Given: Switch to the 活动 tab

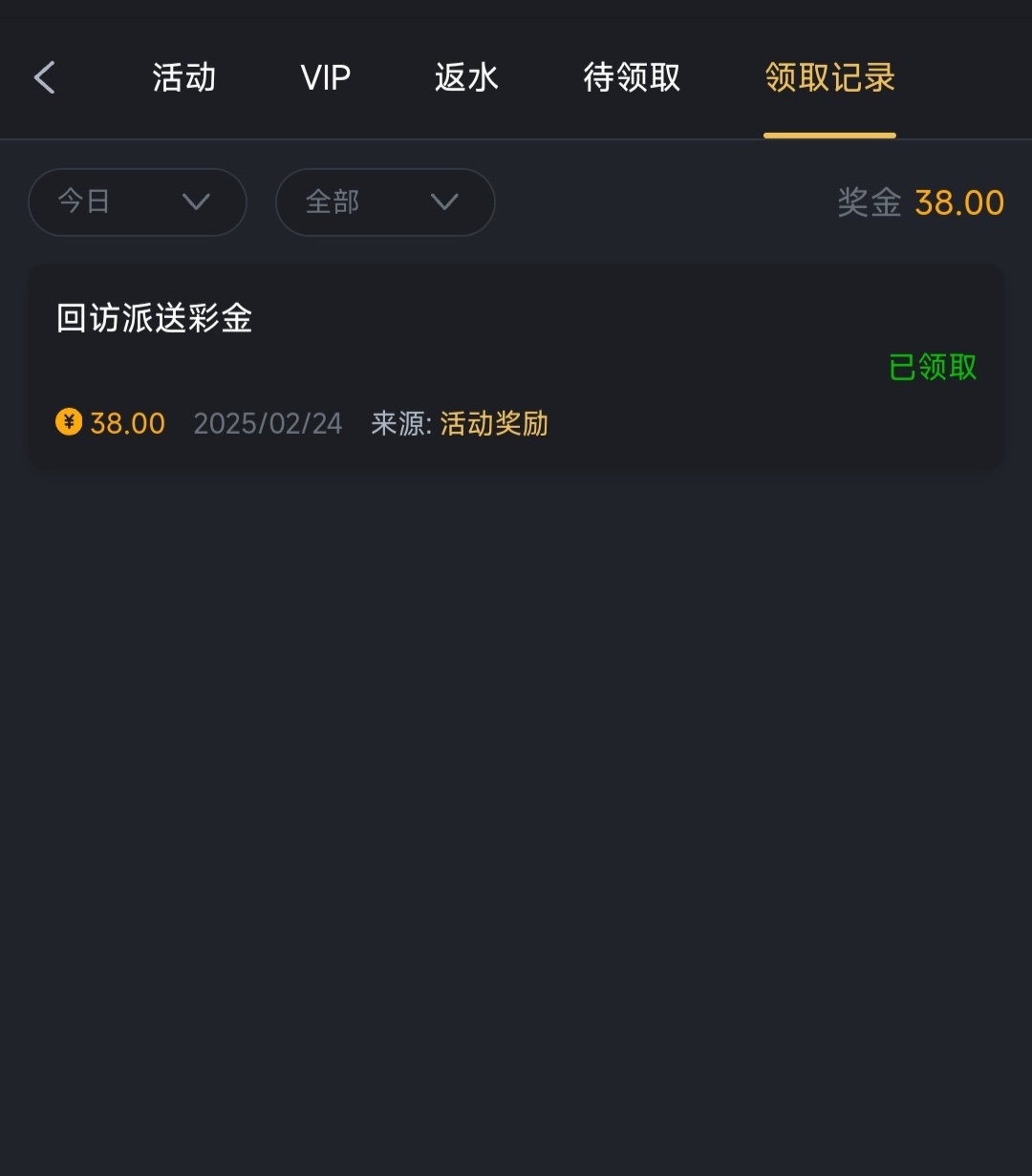Looking at the screenshot, I should [x=184, y=77].
